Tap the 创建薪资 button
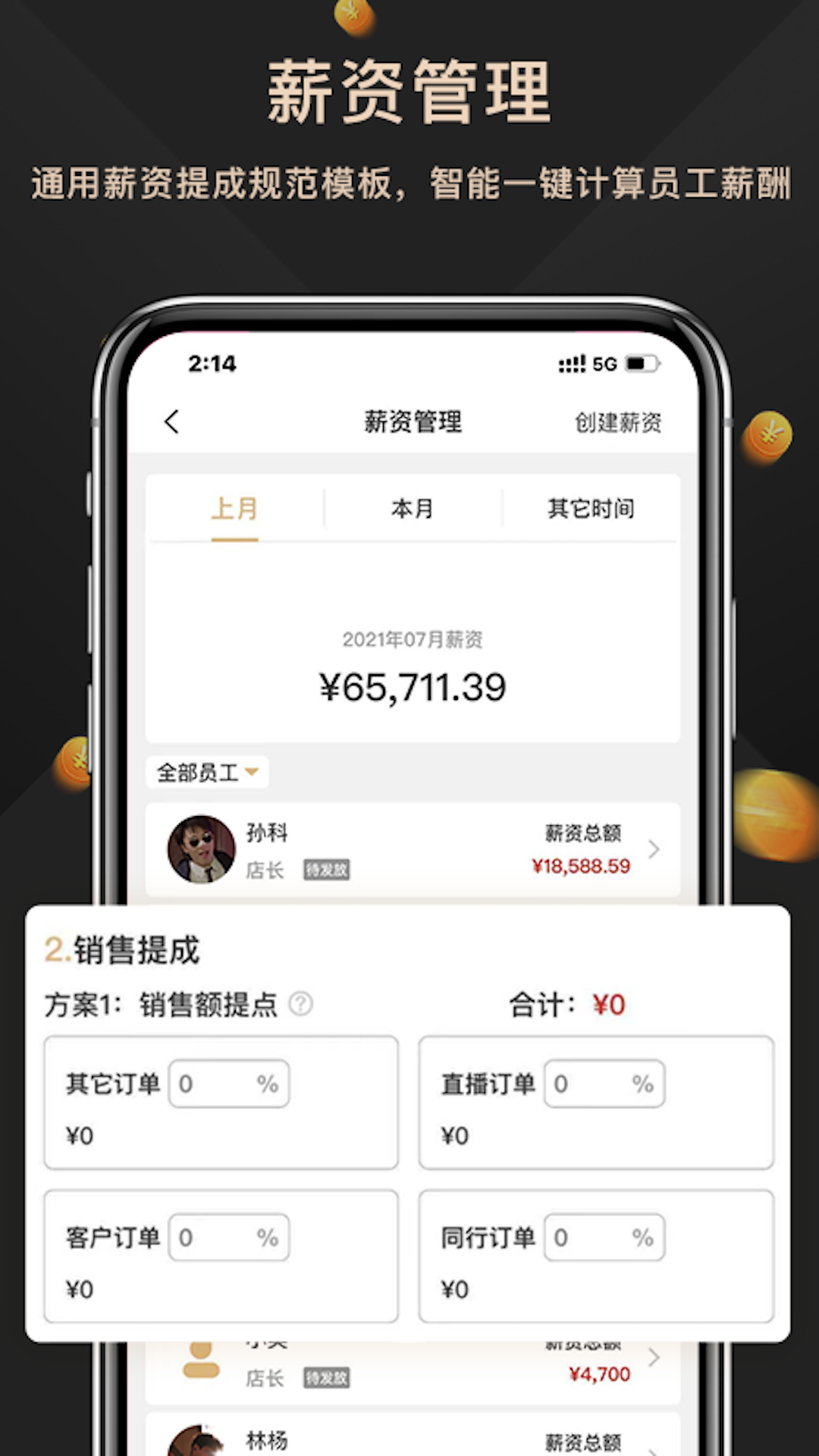 click(x=618, y=422)
